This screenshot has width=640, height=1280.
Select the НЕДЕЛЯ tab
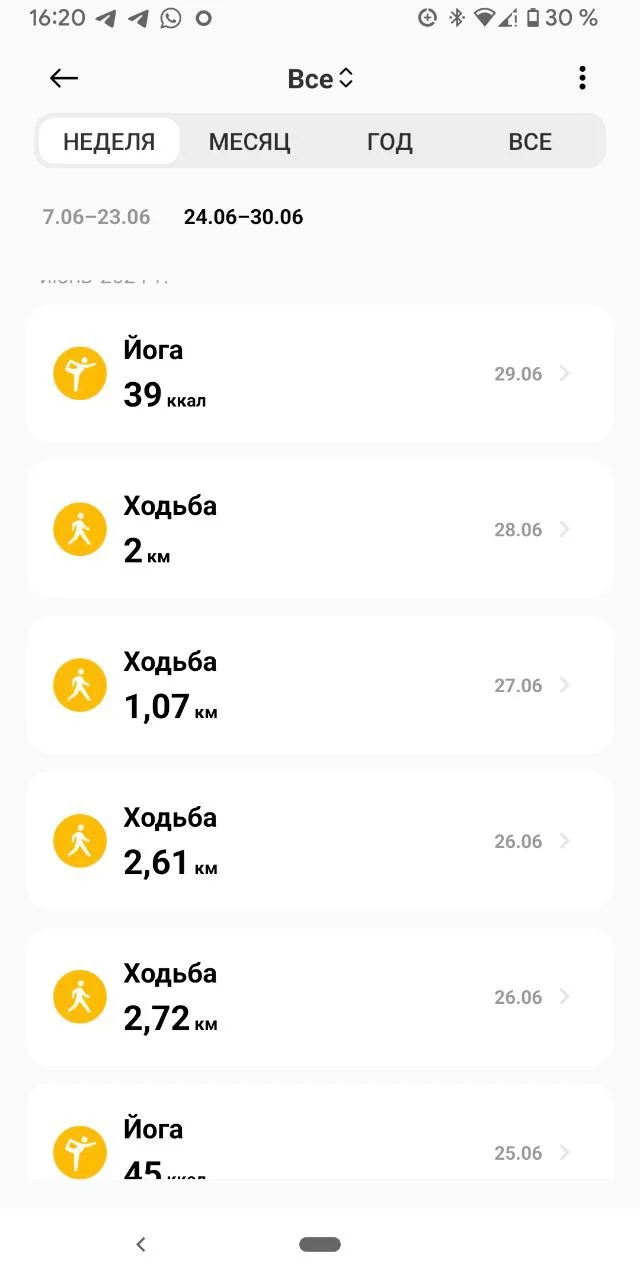tap(109, 142)
